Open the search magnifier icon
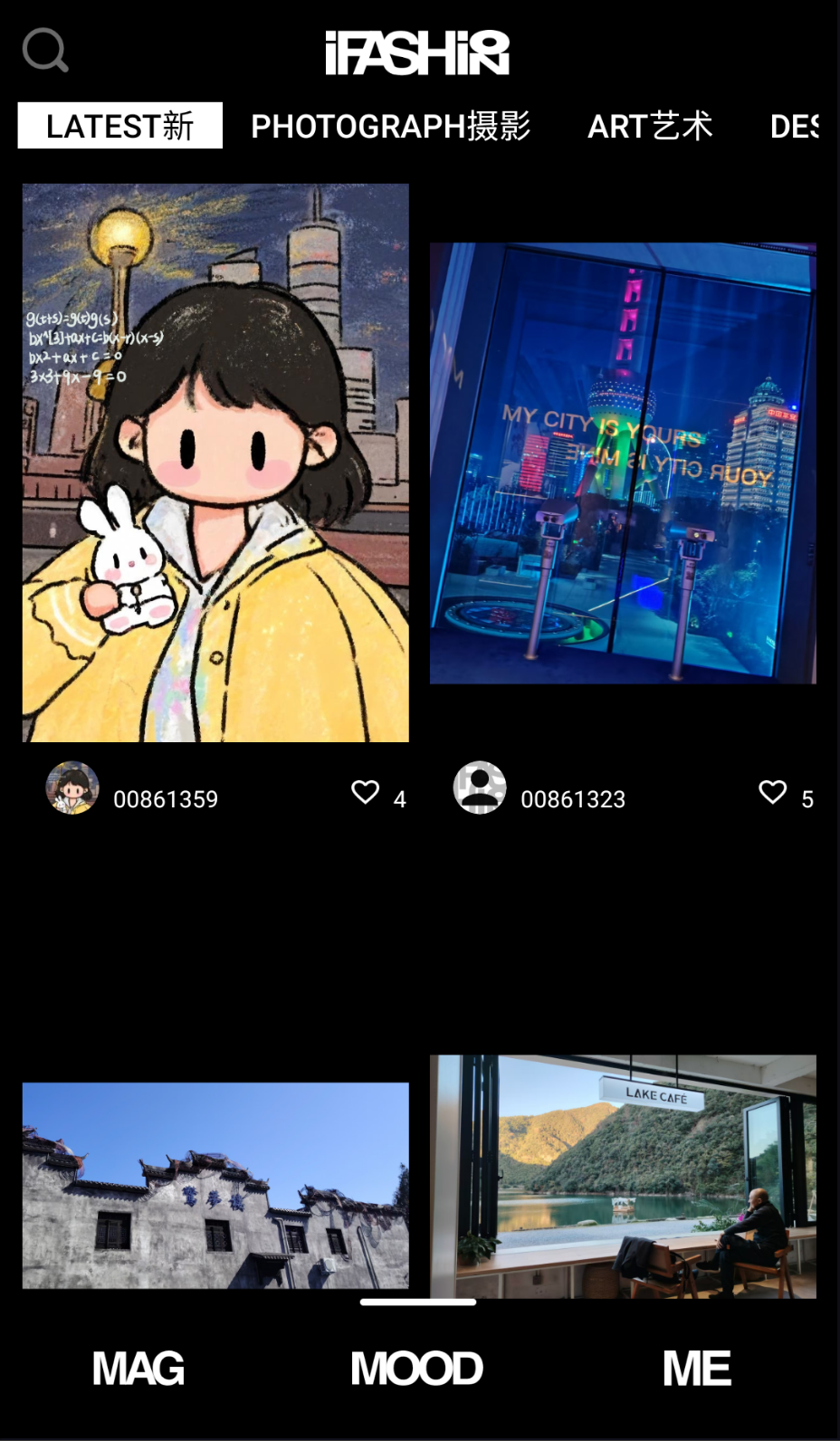 [45, 50]
